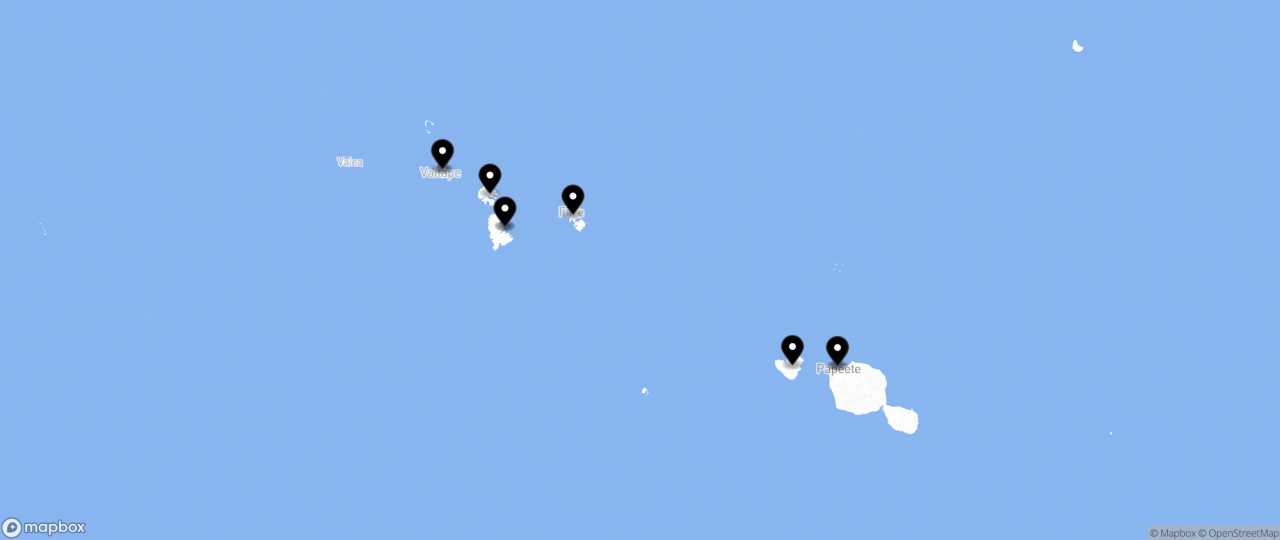
Task: Open the map pin at Fare
Action: (572, 199)
